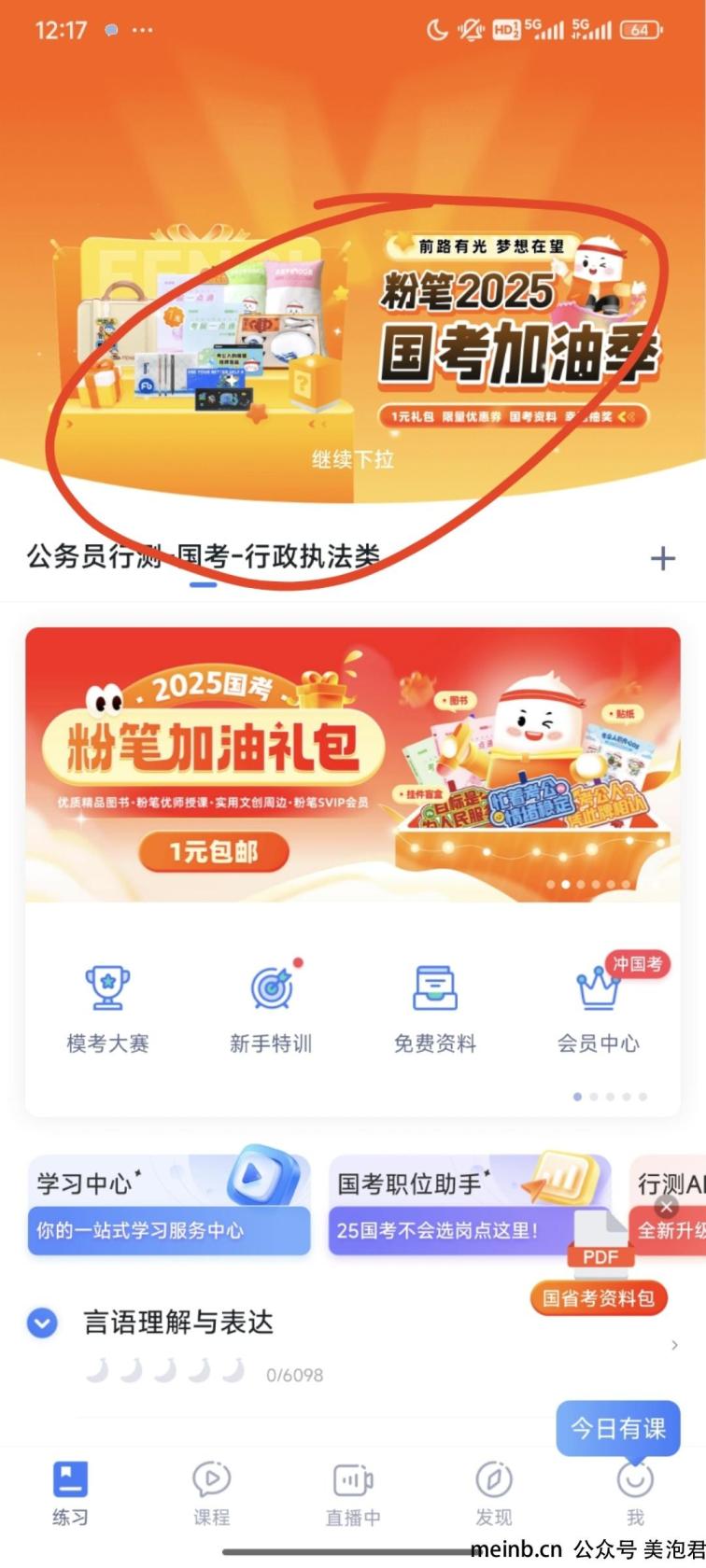The height and width of the screenshot is (1568, 706).
Task: Switch to the 课程 tab
Action: 212,1493
